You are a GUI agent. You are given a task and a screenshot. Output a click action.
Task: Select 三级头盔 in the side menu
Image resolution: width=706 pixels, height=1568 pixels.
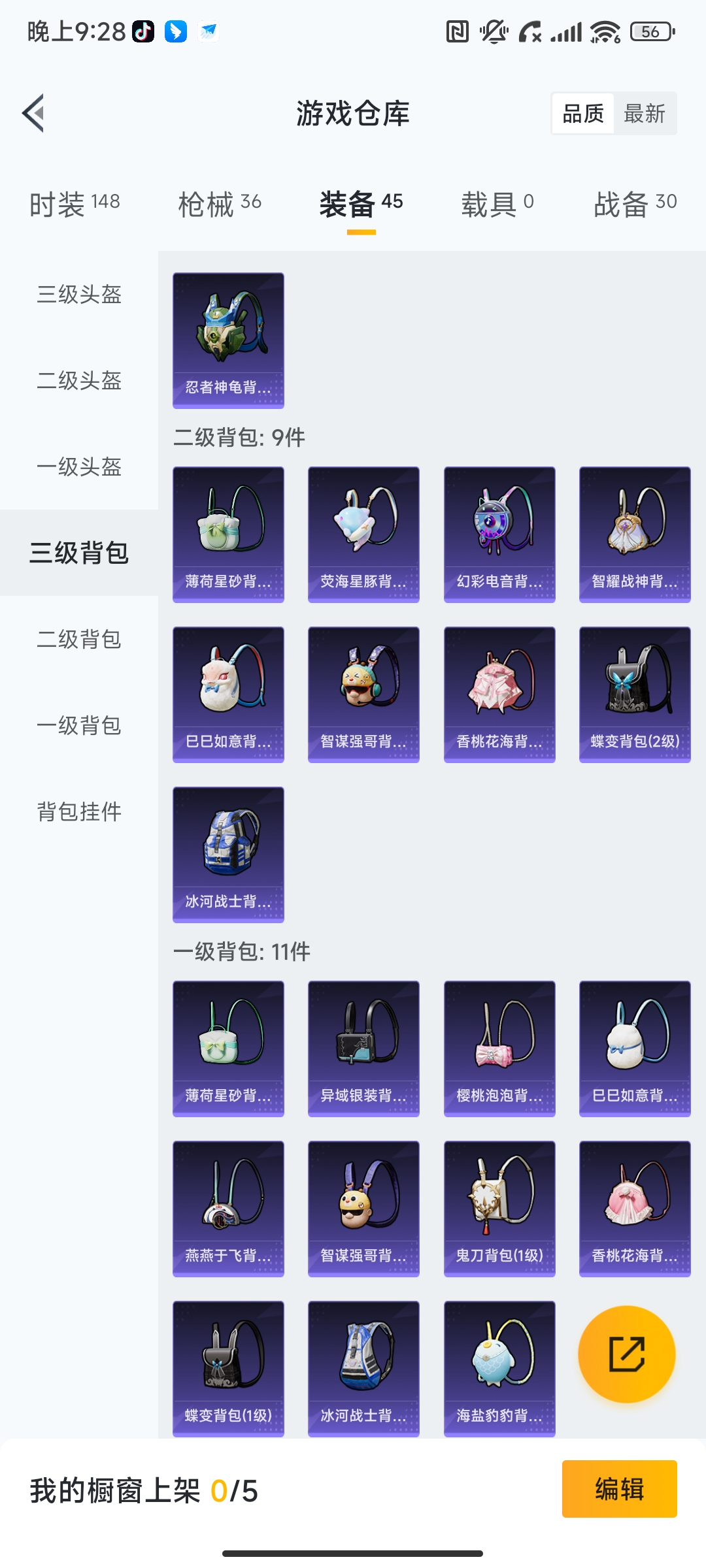(79, 295)
